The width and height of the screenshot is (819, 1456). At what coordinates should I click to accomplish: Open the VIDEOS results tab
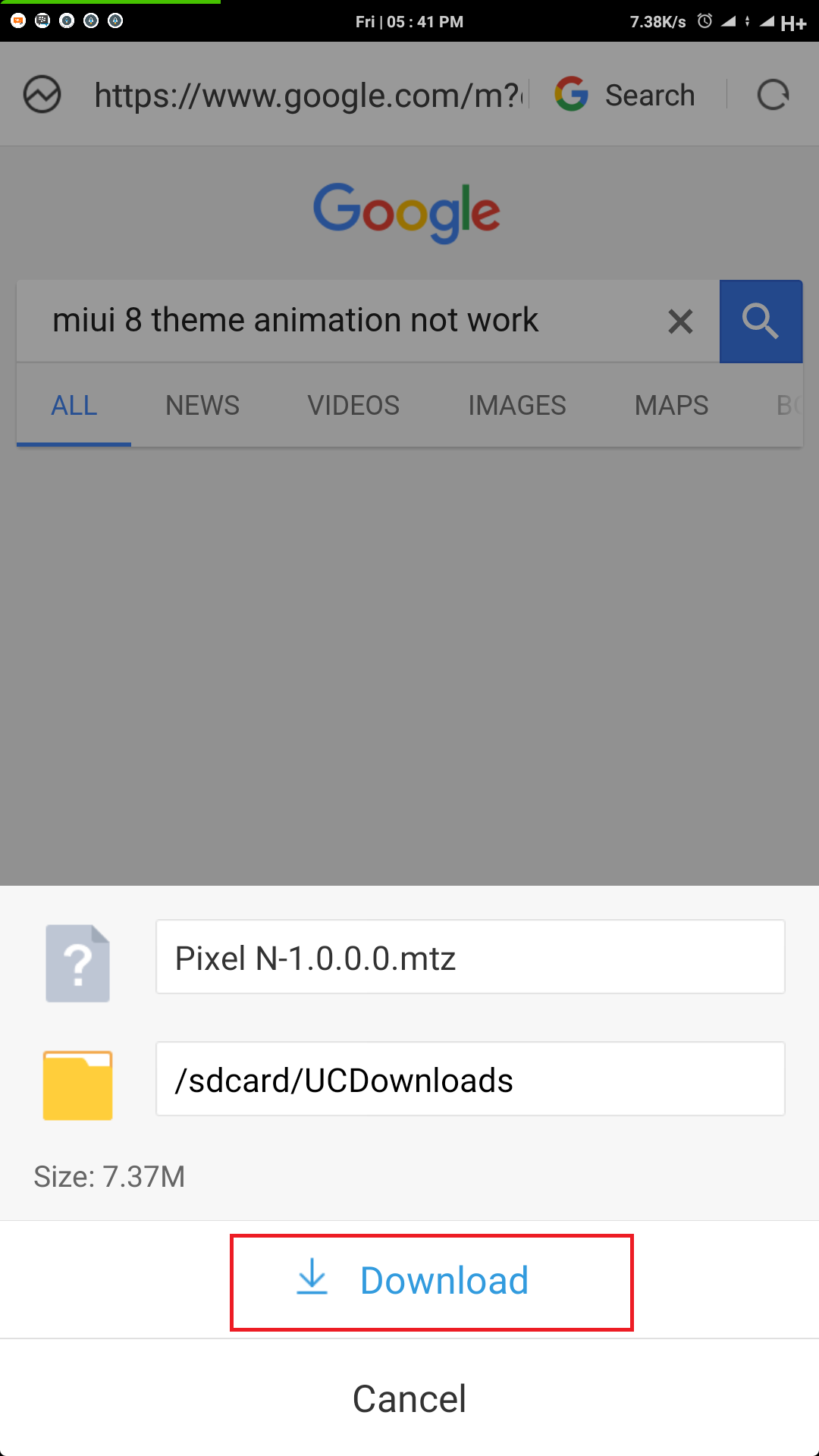pyautogui.click(x=353, y=405)
